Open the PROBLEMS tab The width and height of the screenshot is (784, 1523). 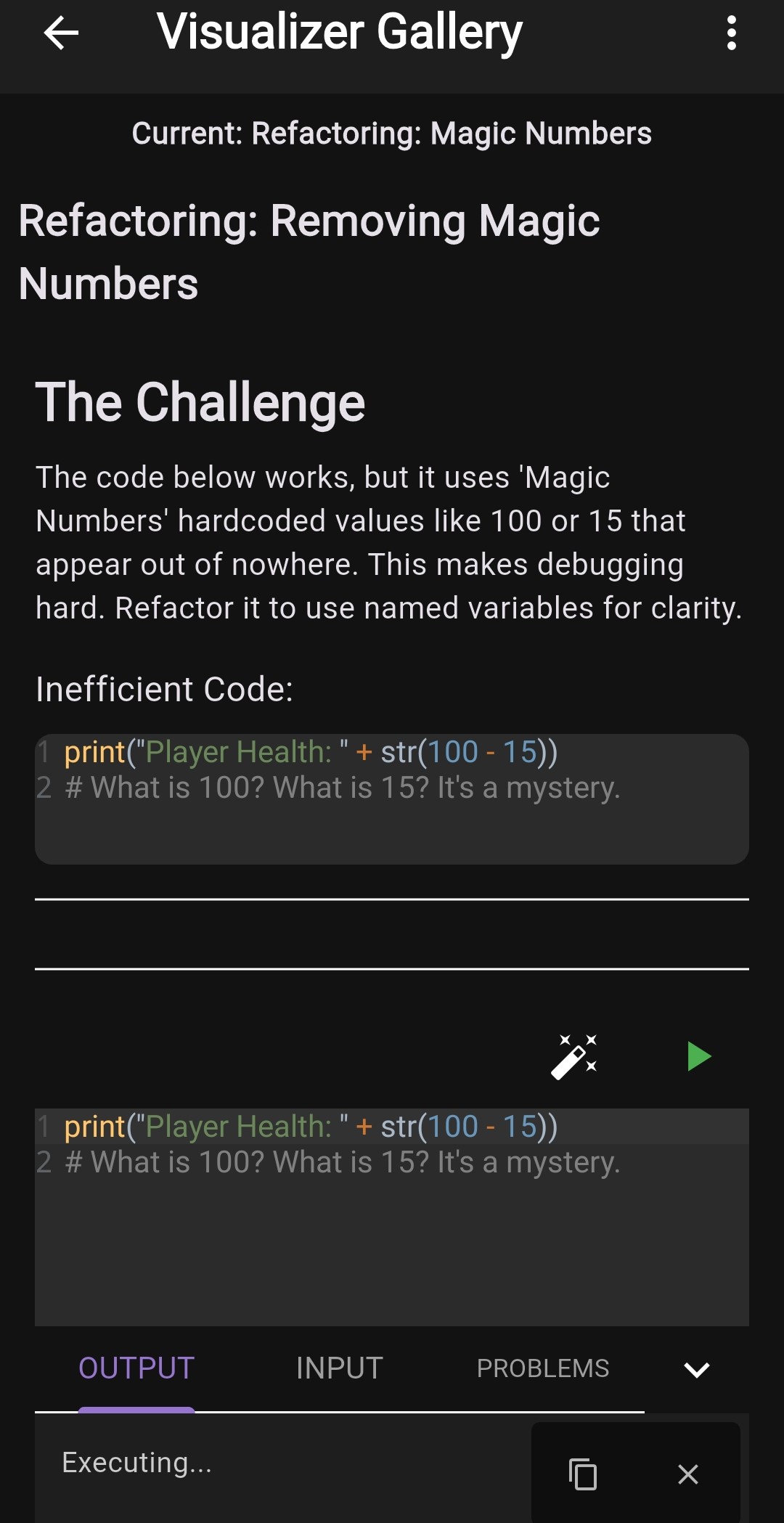pyautogui.click(x=543, y=1368)
